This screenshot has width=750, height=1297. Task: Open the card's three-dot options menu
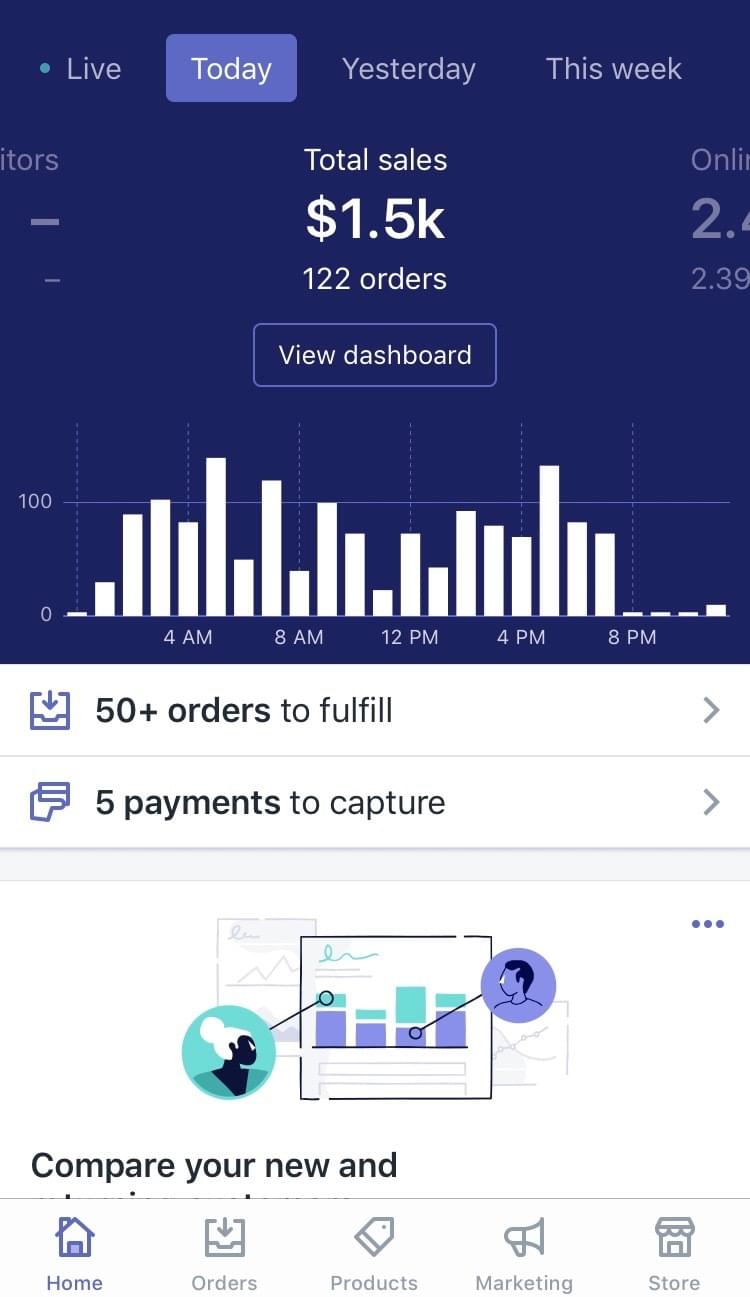(707, 924)
